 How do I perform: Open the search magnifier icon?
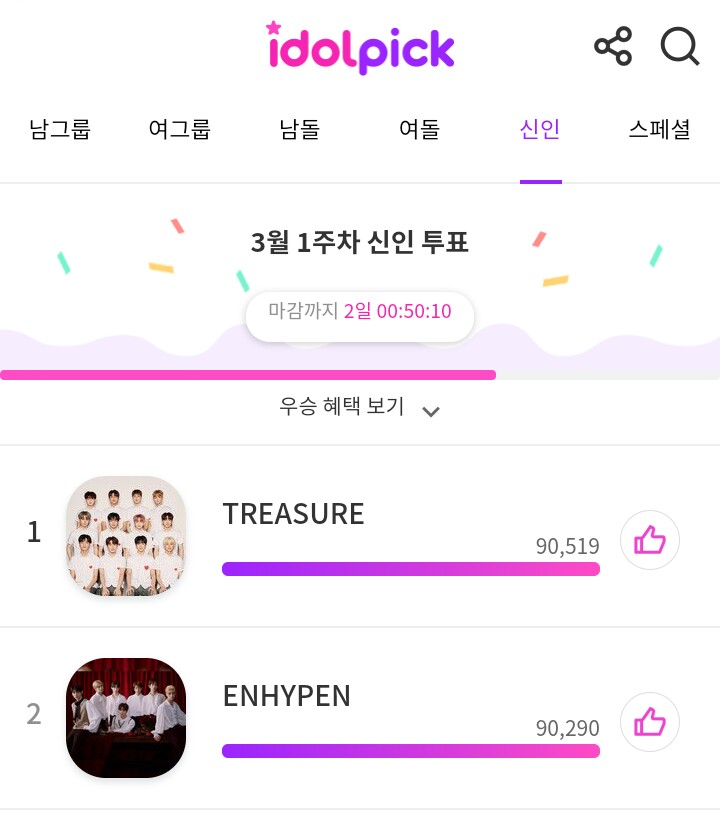pos(679,47)
